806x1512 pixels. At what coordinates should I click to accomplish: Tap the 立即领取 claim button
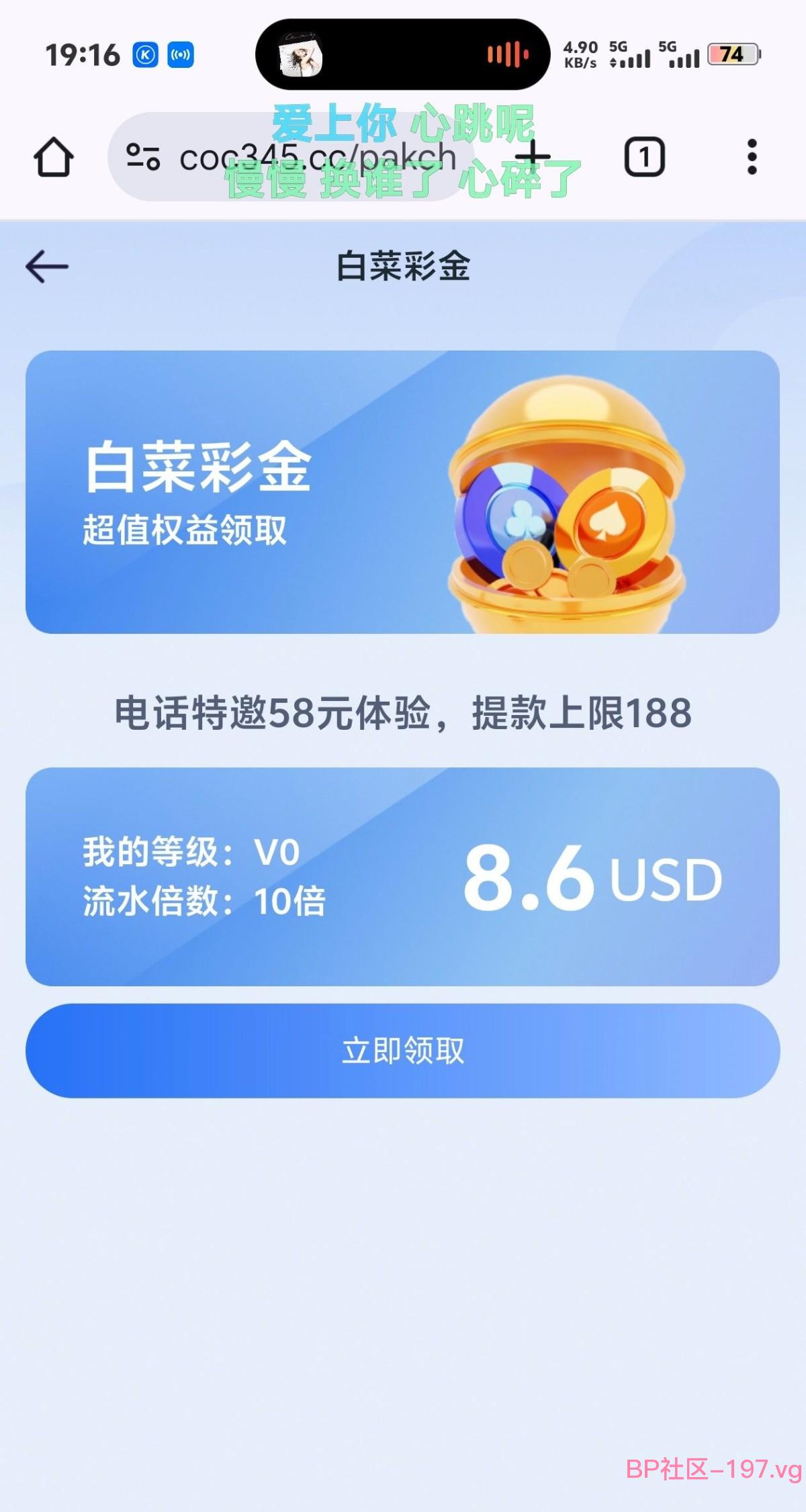403,1051
